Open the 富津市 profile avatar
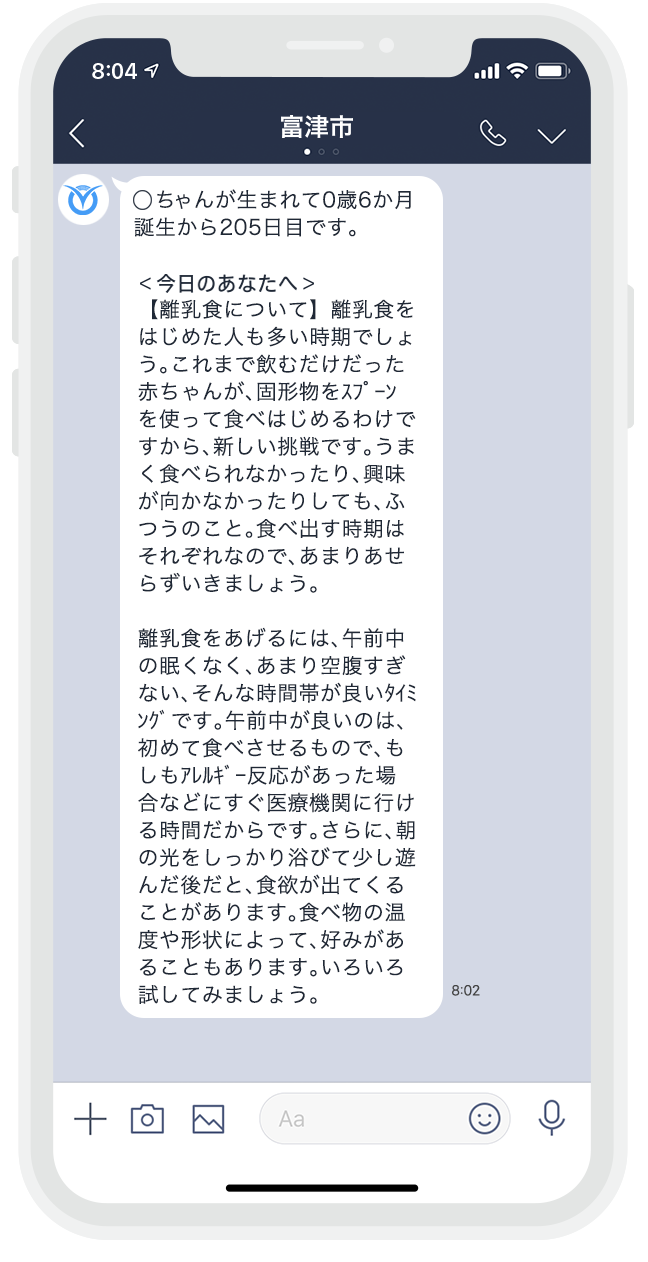648x1262 pixels. pyautogui.click(x=82, y=200)
